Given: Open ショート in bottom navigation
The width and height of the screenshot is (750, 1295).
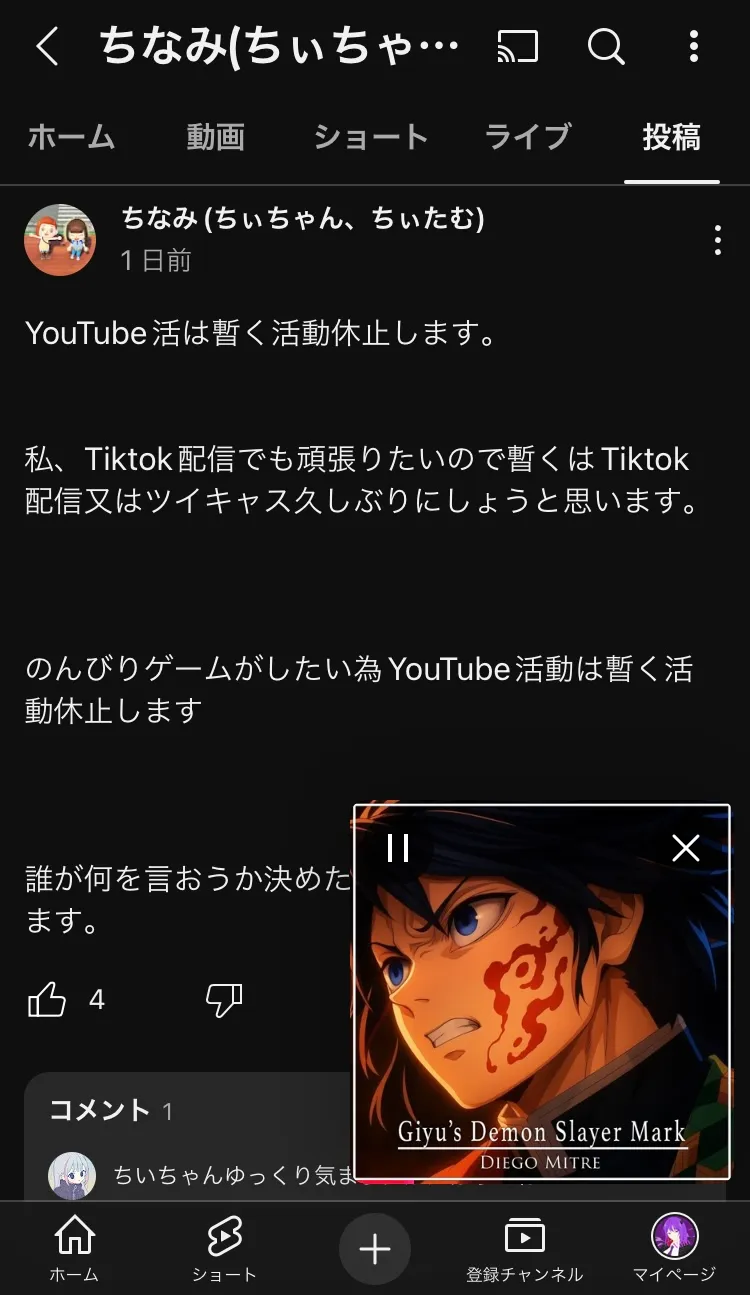Looking at the screenshot, I should point(224,1248).
